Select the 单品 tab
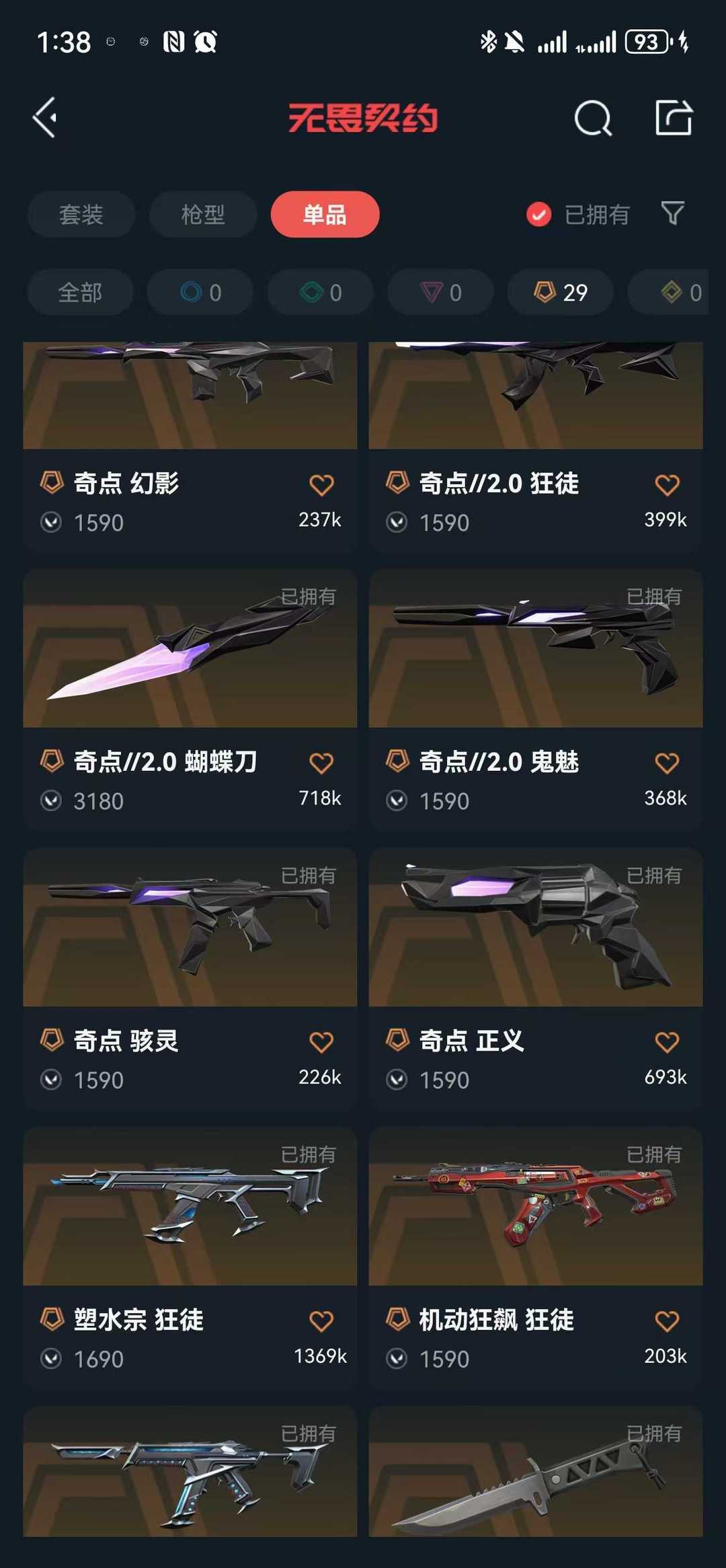Image resolution: width=726 pixels, height=1568 pixels. (x=325, y=215)
